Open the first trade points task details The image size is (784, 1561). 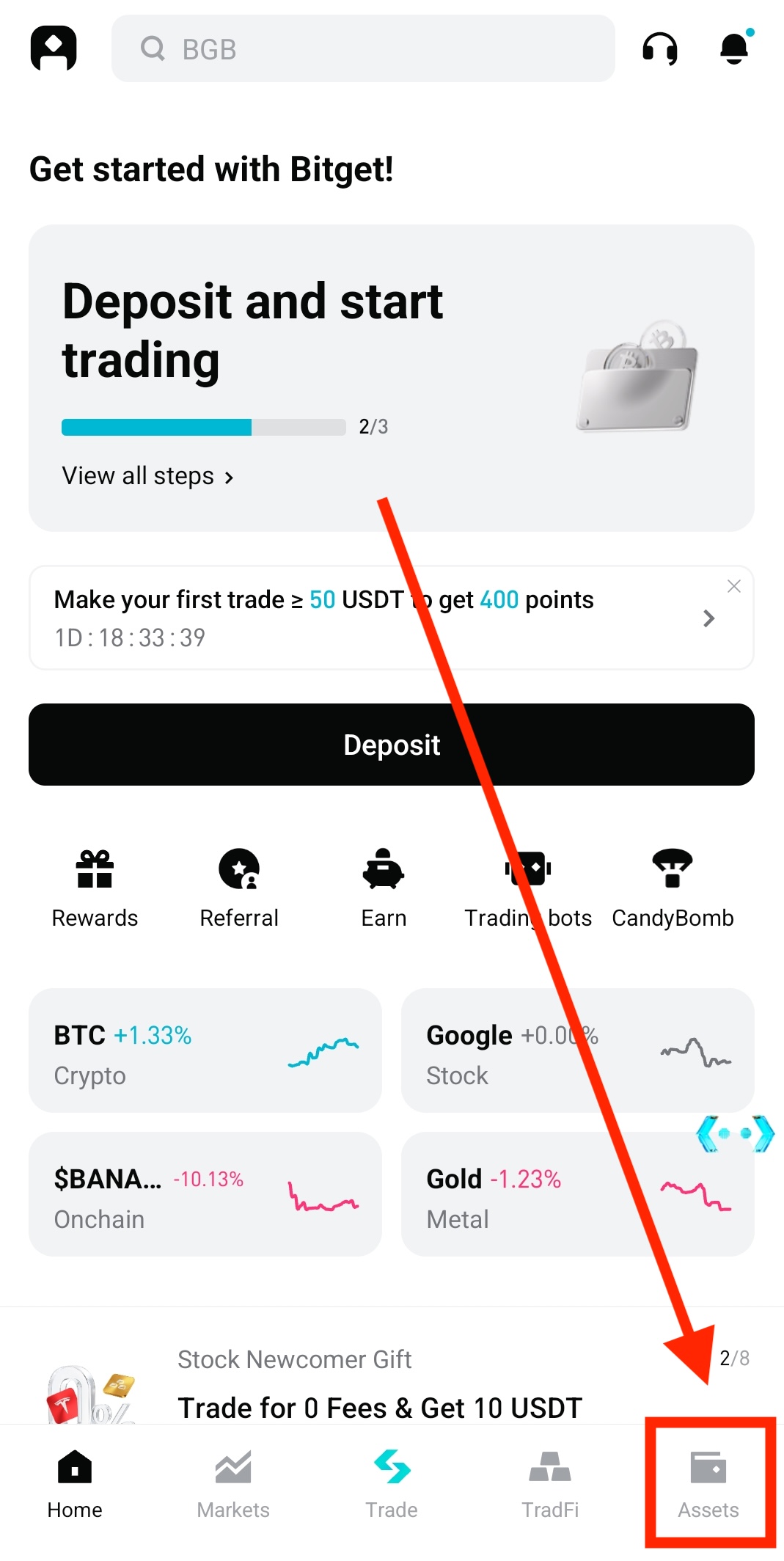[x=708, y=618]
